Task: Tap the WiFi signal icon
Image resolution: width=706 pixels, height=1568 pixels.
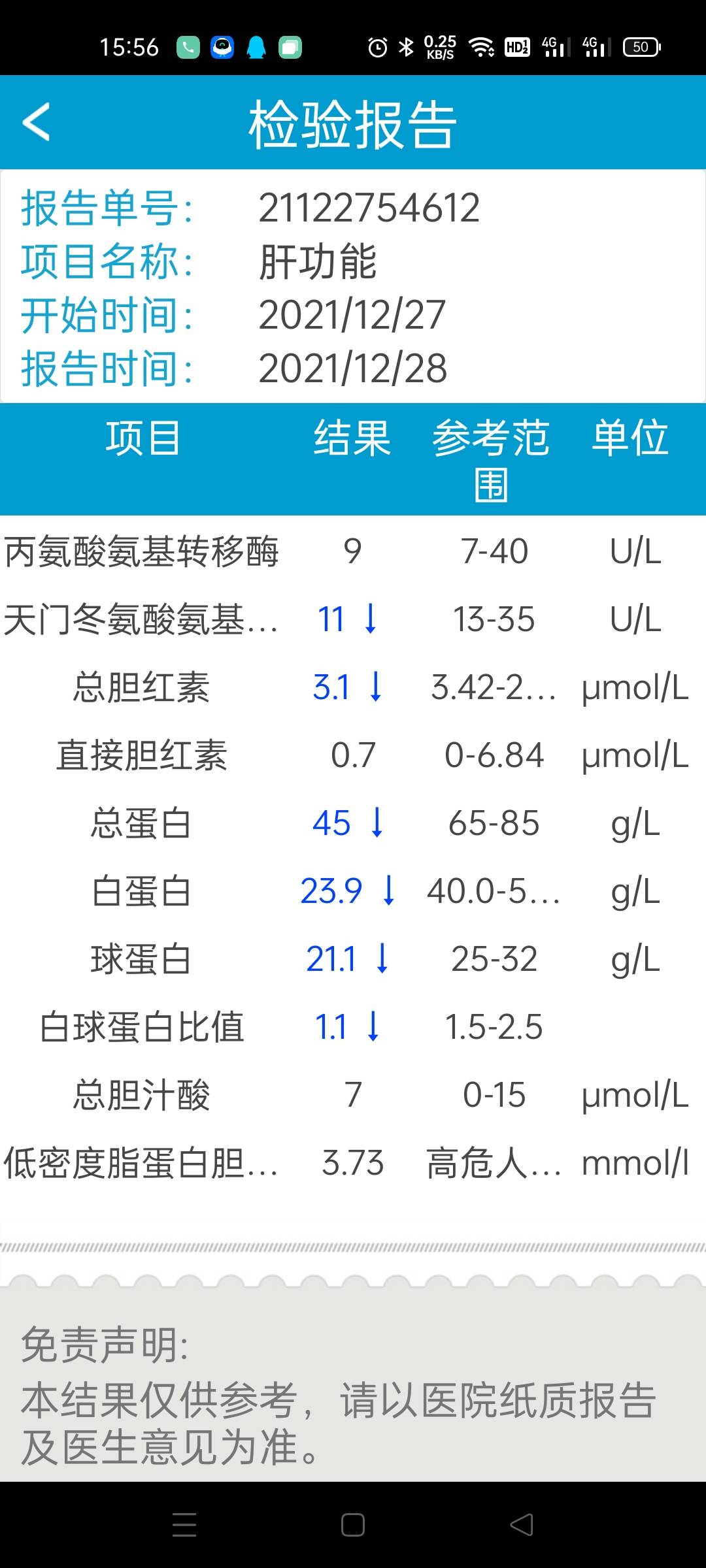Action: (482, 46)
